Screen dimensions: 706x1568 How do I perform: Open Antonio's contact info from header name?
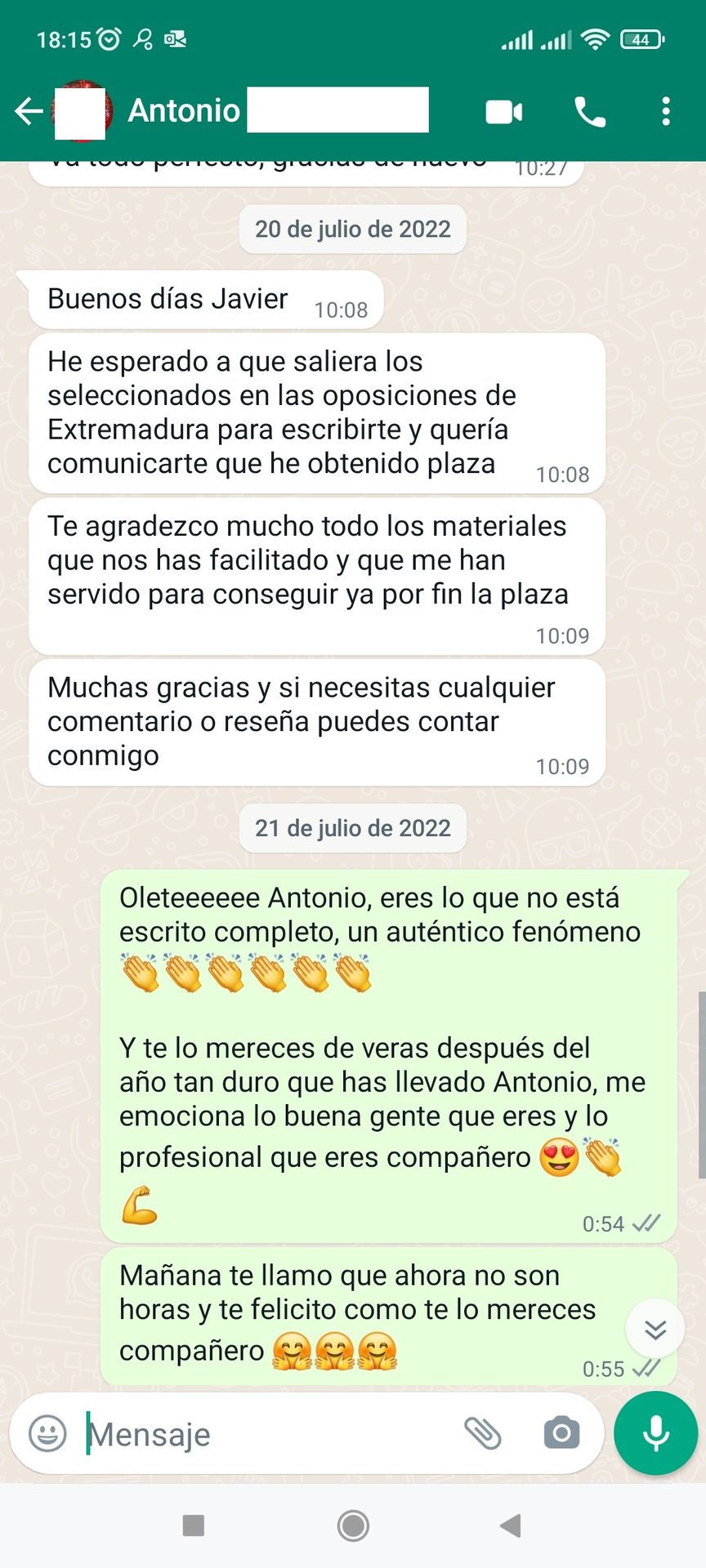point(185,110)
